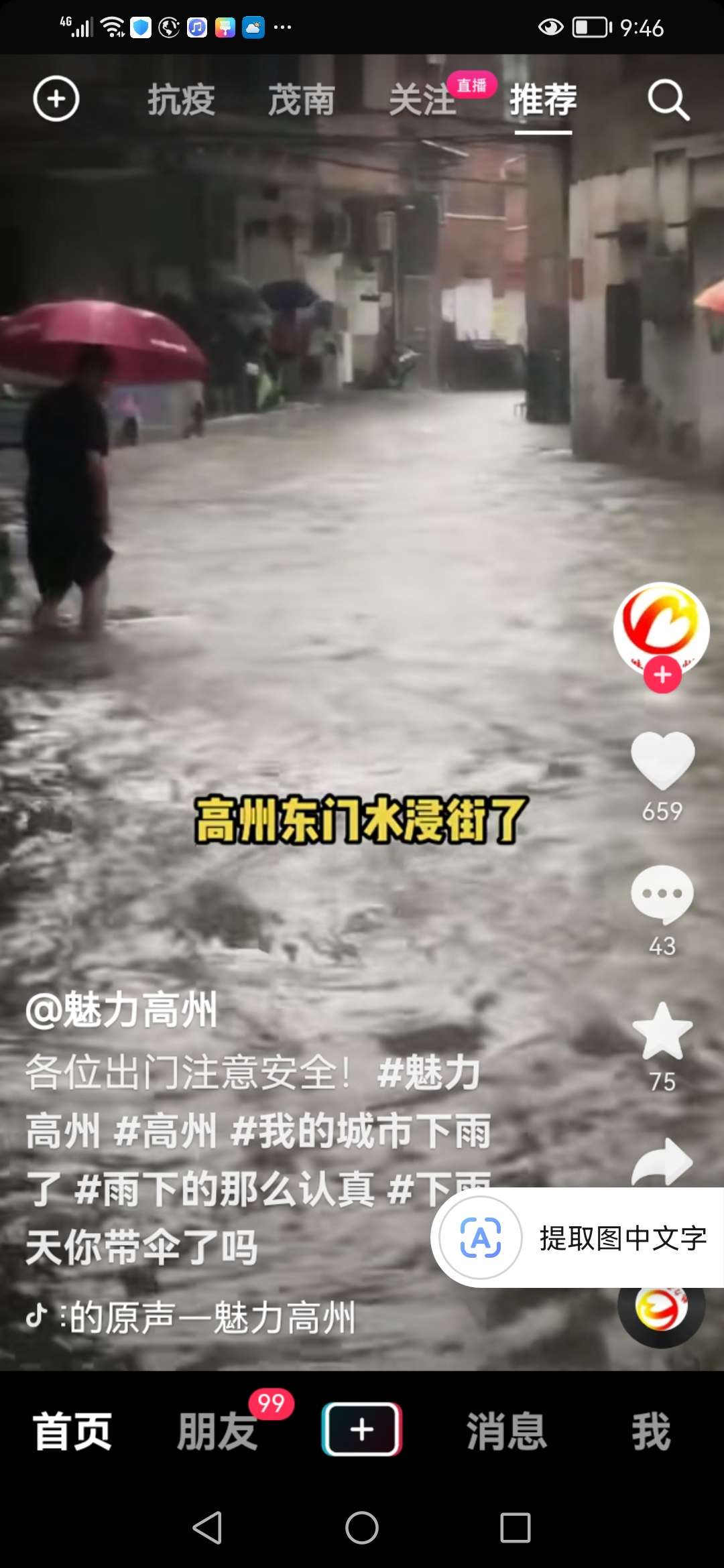
Task: Switch to the 茂南 tab
Action: tap(302, 101)
